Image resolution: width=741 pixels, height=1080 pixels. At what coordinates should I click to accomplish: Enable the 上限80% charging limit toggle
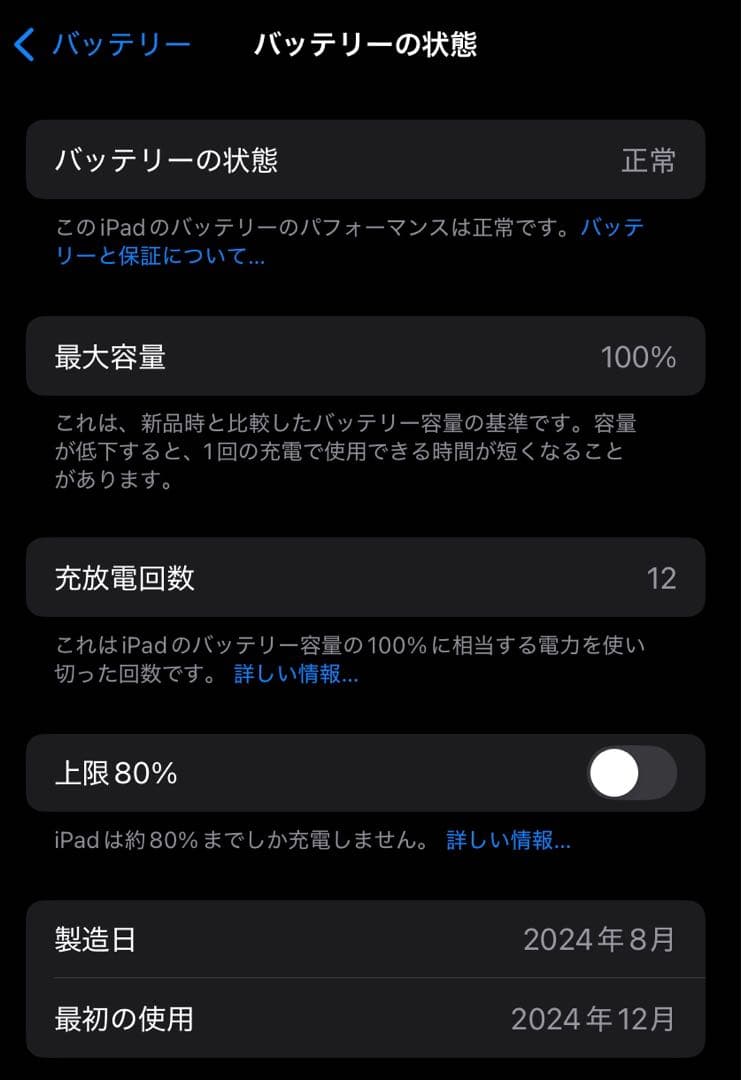634,771
